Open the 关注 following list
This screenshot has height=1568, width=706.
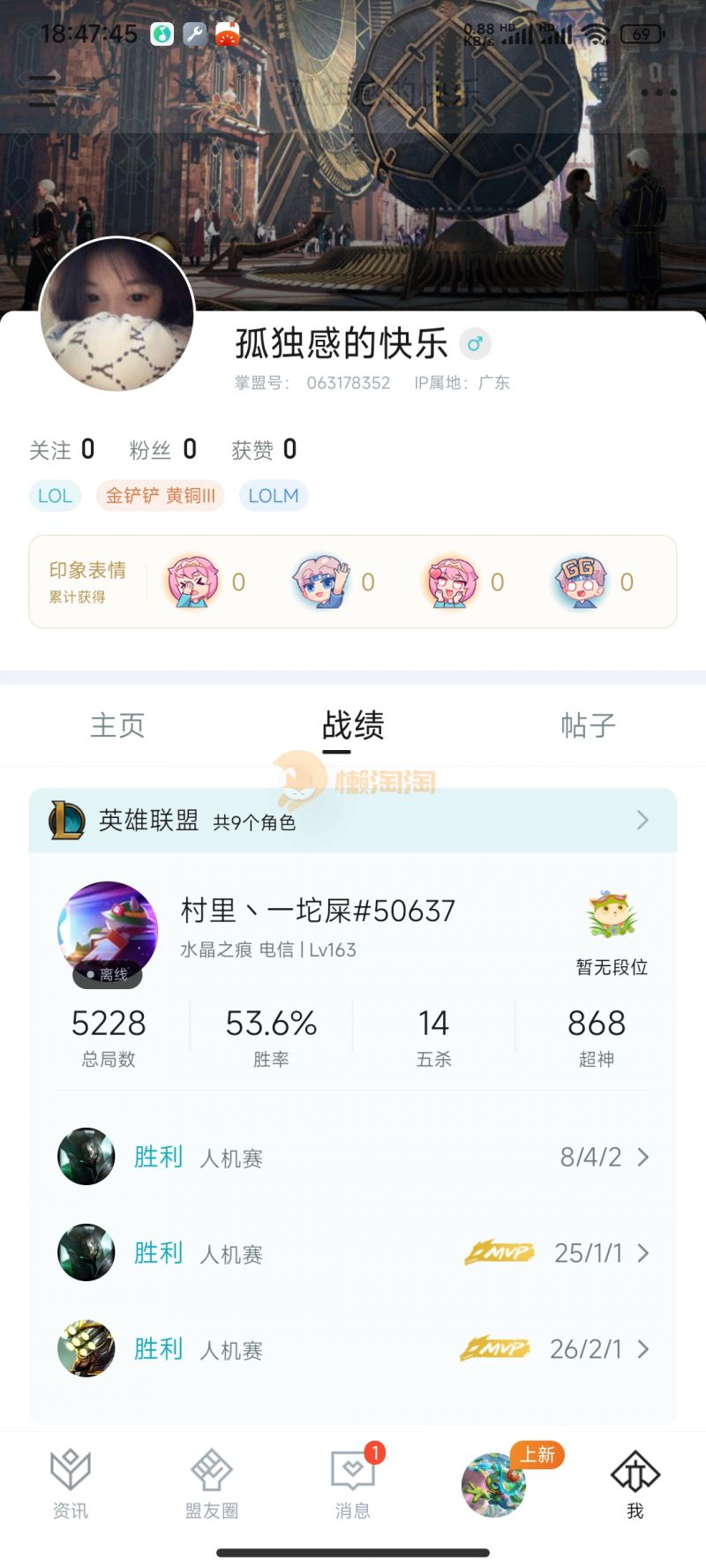click(62, 450)
